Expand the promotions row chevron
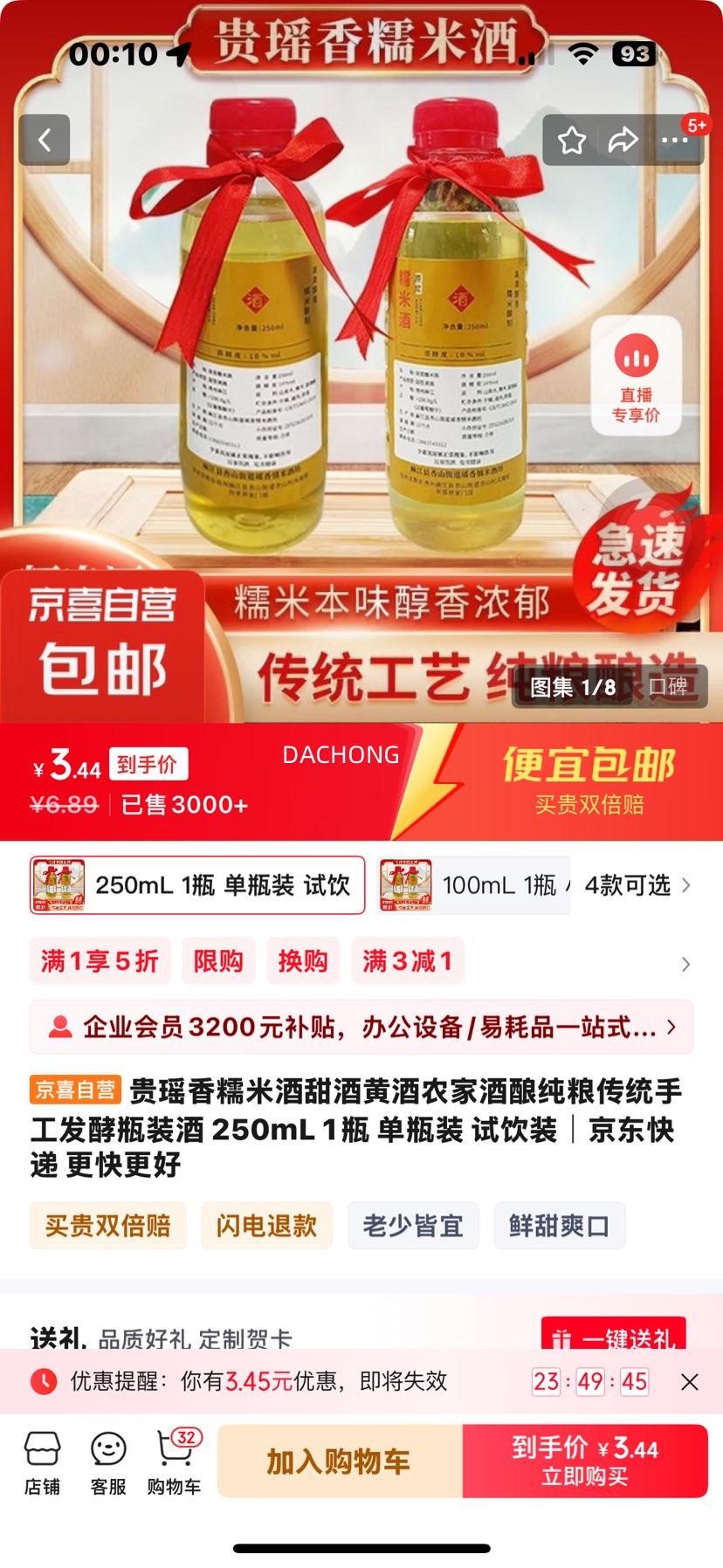Viewport: 723px width, 1568px height. pos(687,965)
